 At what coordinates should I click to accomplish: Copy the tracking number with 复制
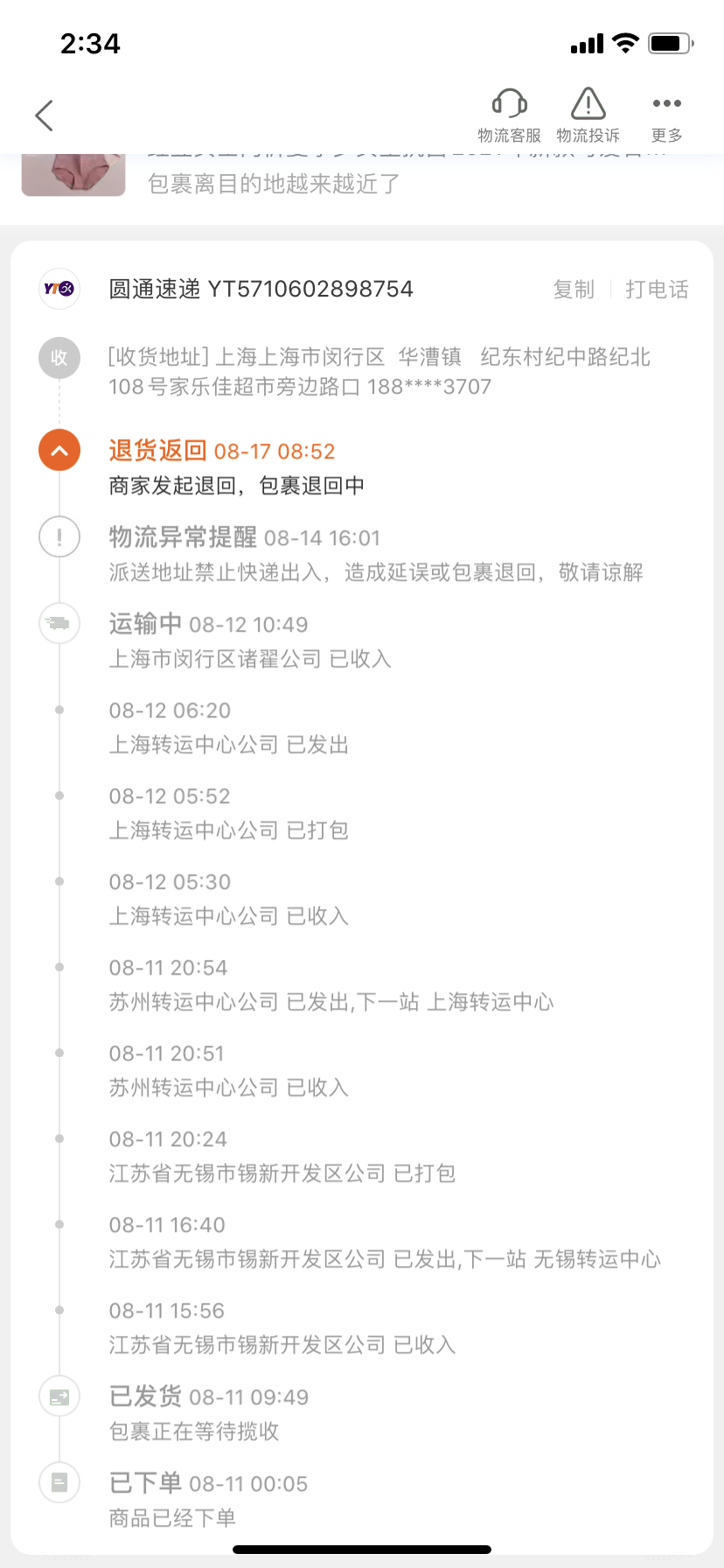coord(574,289)
